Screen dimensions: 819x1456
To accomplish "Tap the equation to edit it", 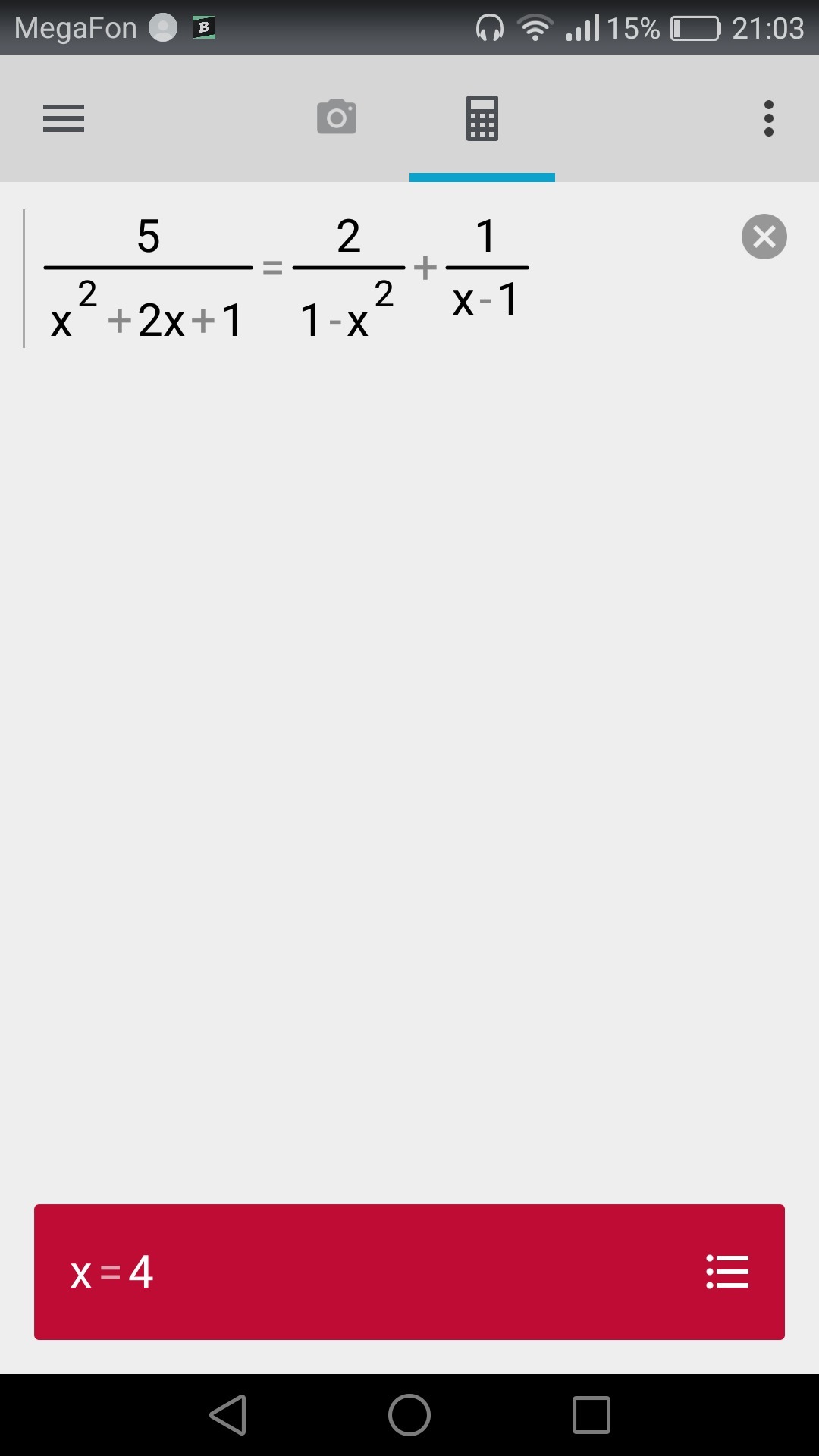I will point(287,278).
